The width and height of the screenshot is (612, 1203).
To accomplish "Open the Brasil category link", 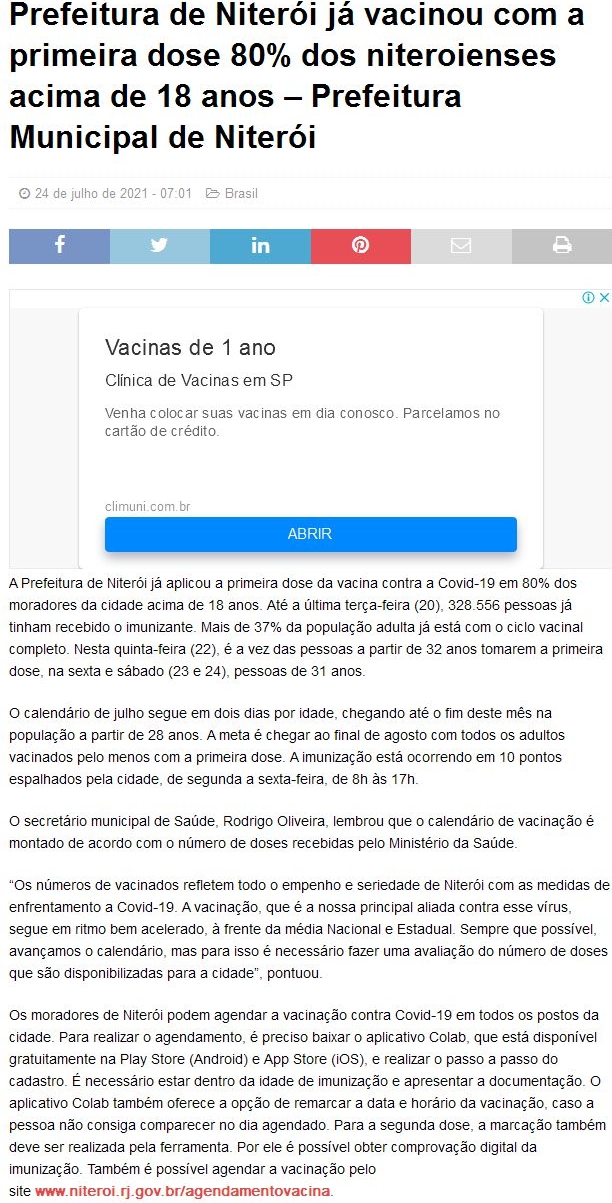I will coord(241,193).
